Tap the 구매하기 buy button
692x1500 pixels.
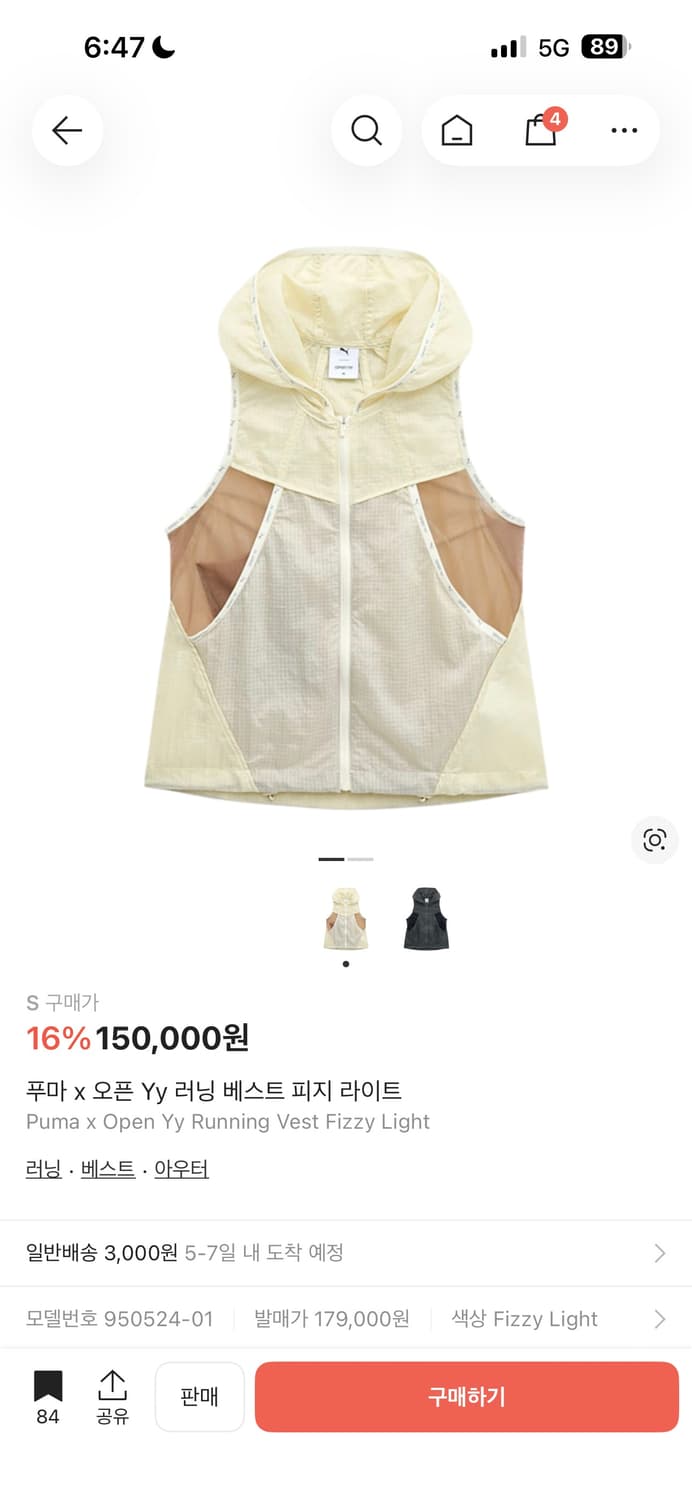tap(467, 1397)
